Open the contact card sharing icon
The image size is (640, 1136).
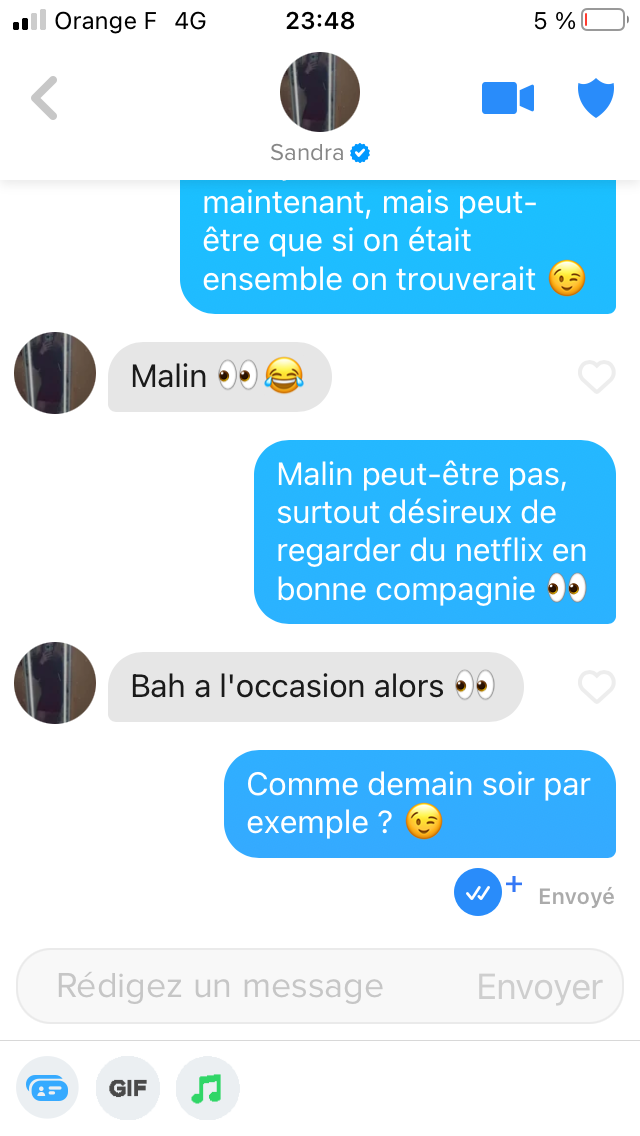(x=47, y=1087)
